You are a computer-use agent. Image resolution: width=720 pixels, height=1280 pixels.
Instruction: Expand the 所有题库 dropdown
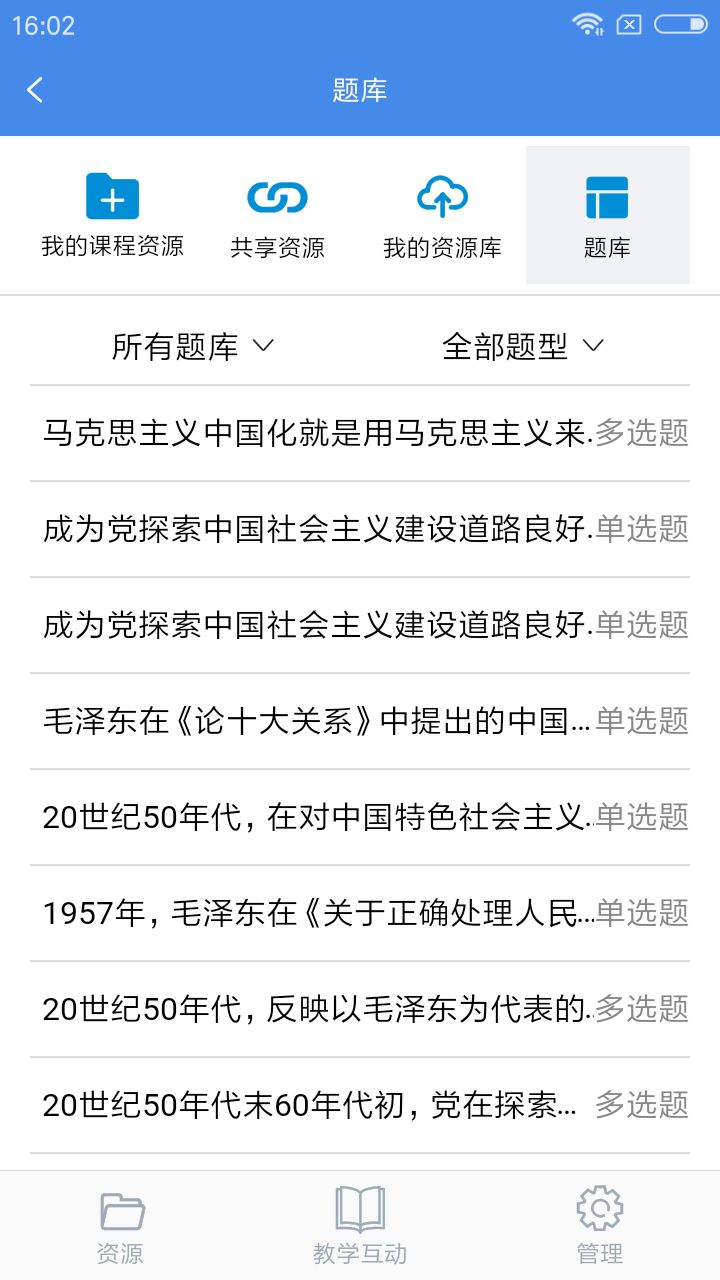[x=192, y=346]
